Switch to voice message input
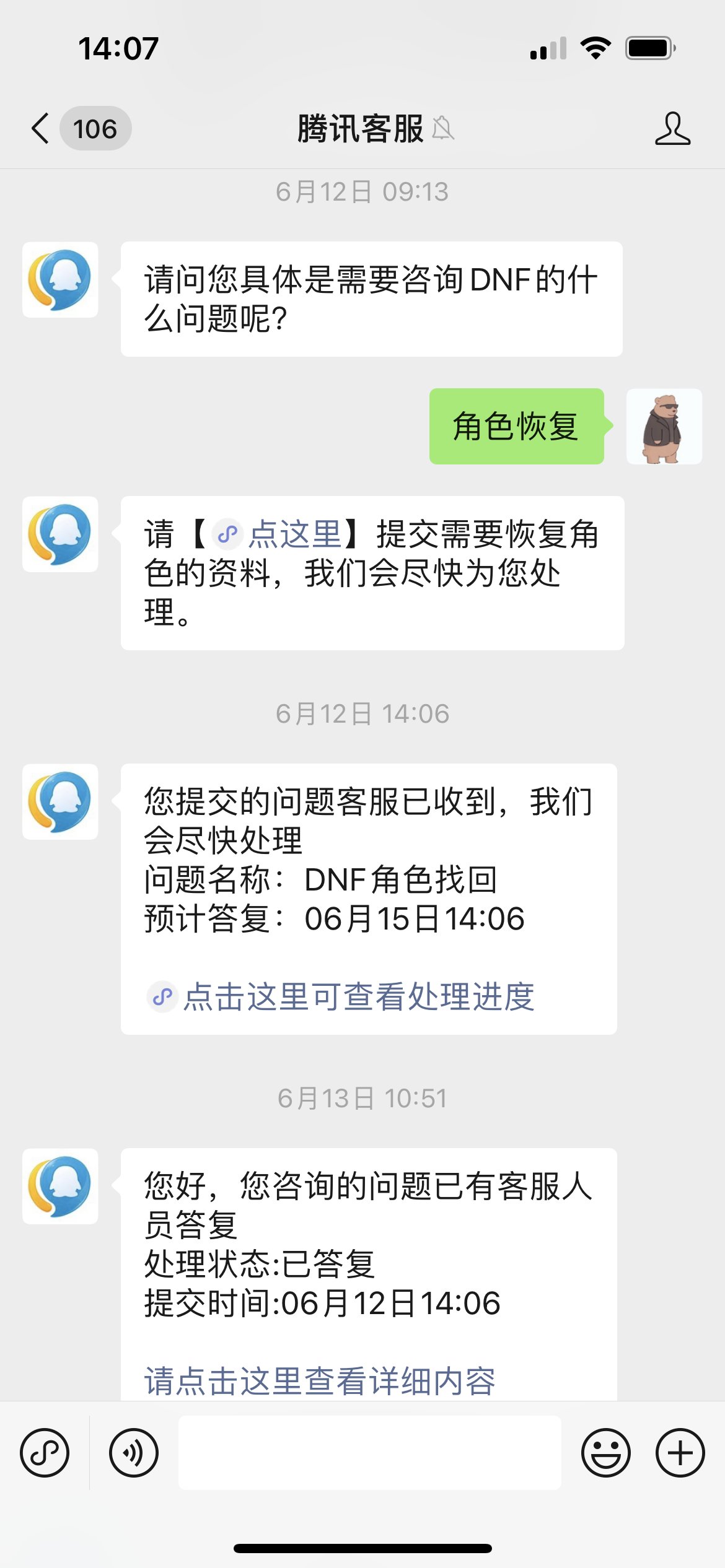This screenshot has width=725, height=1568. pyautogui.click(x=134, y=1452)
